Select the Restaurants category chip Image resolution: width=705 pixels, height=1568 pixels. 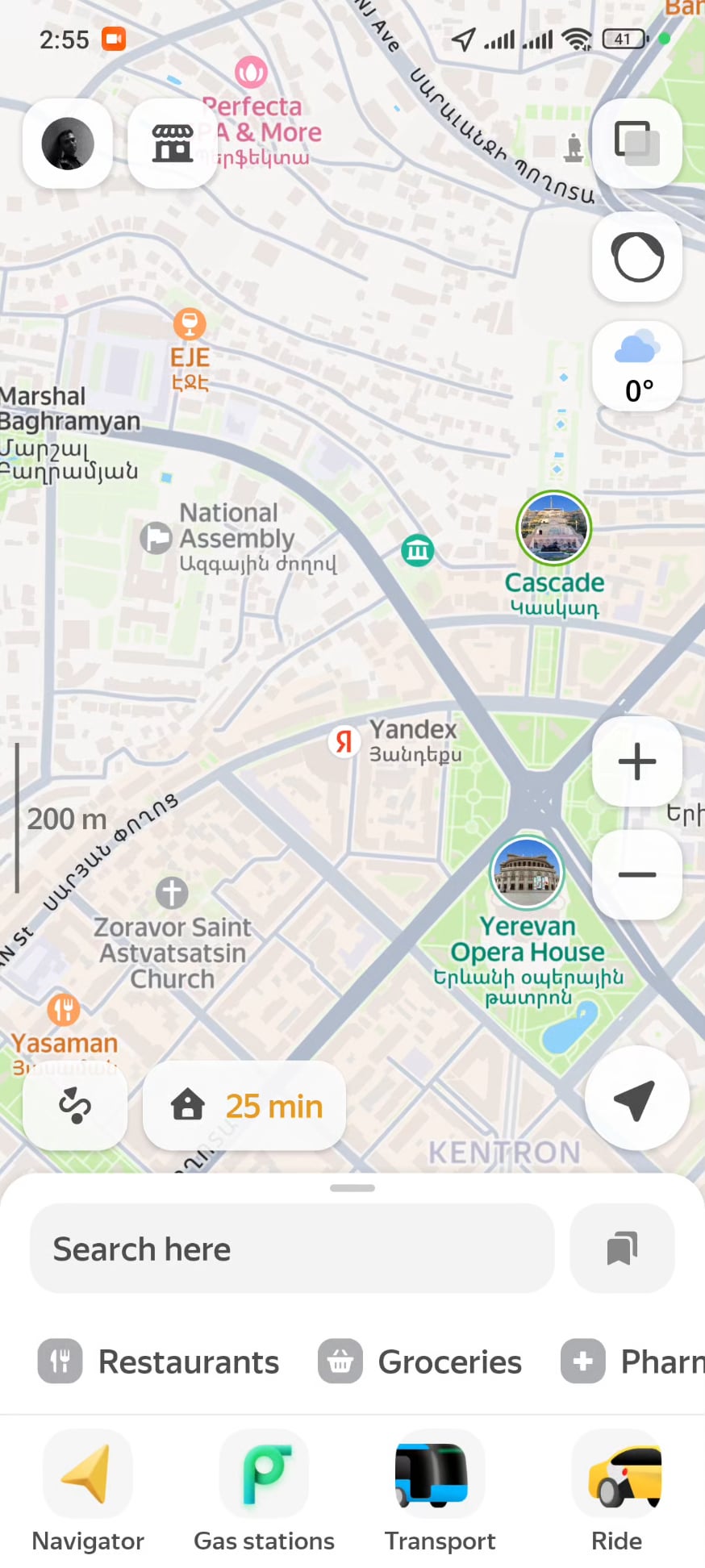coord(159,1362)
